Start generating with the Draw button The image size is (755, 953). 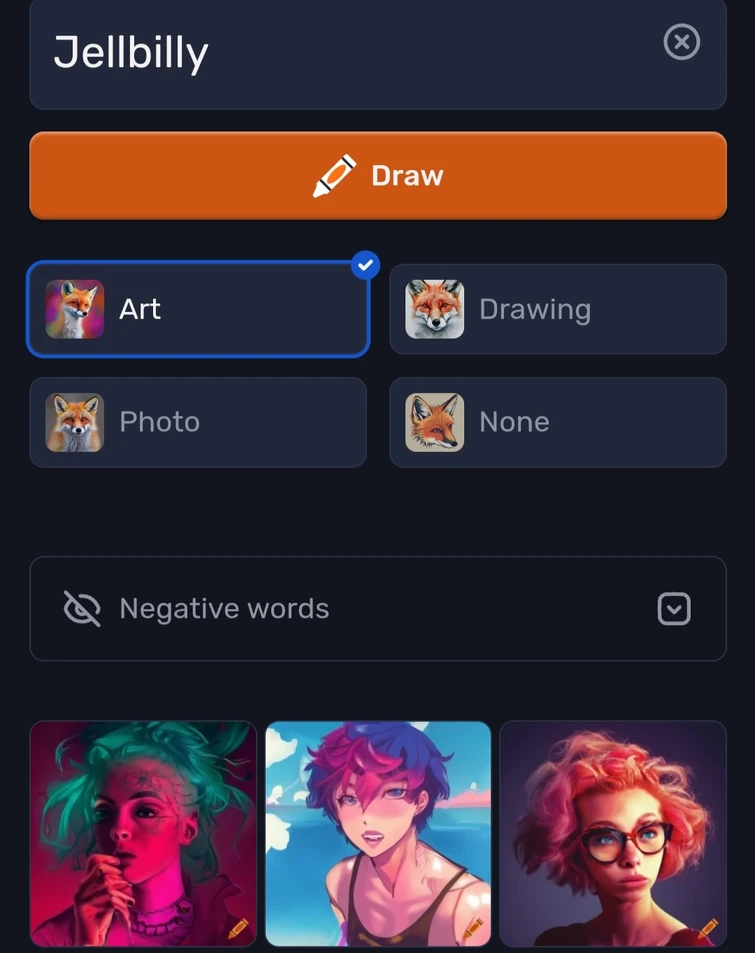click(x=378, y=175)
